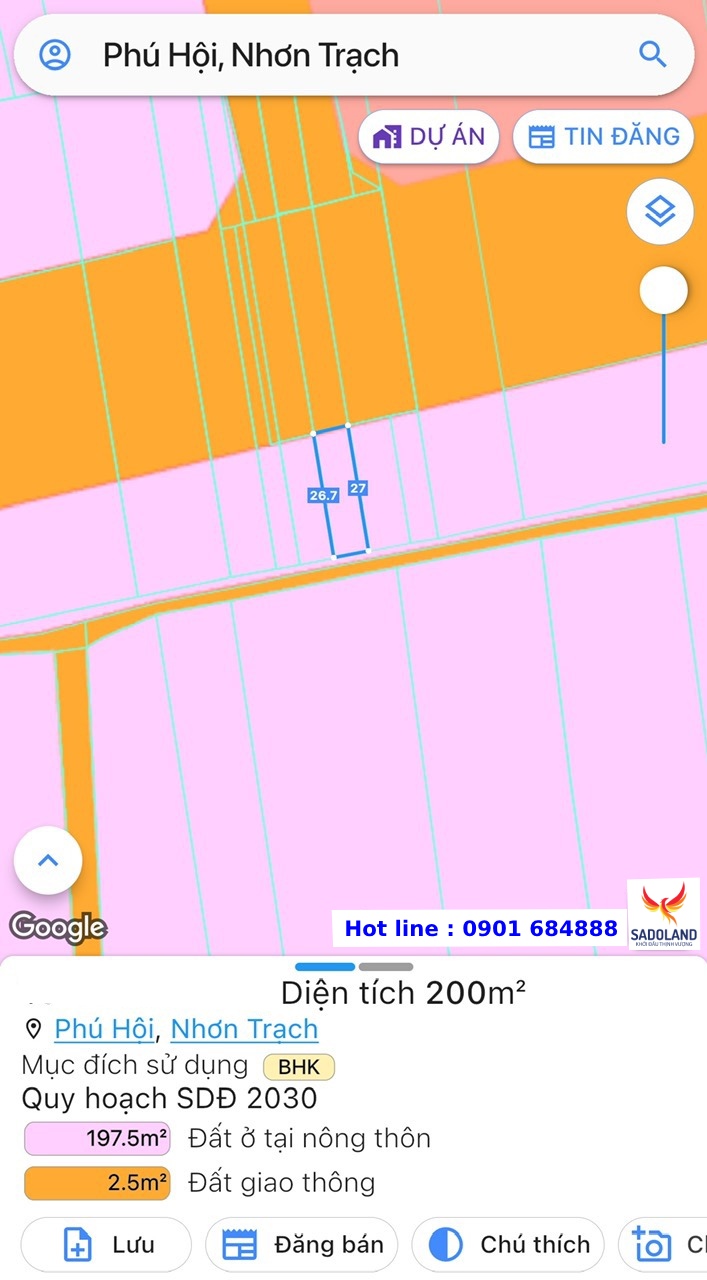Open the profile account icon
This screenshot has height=1280, width=707.
click(55, 54)
